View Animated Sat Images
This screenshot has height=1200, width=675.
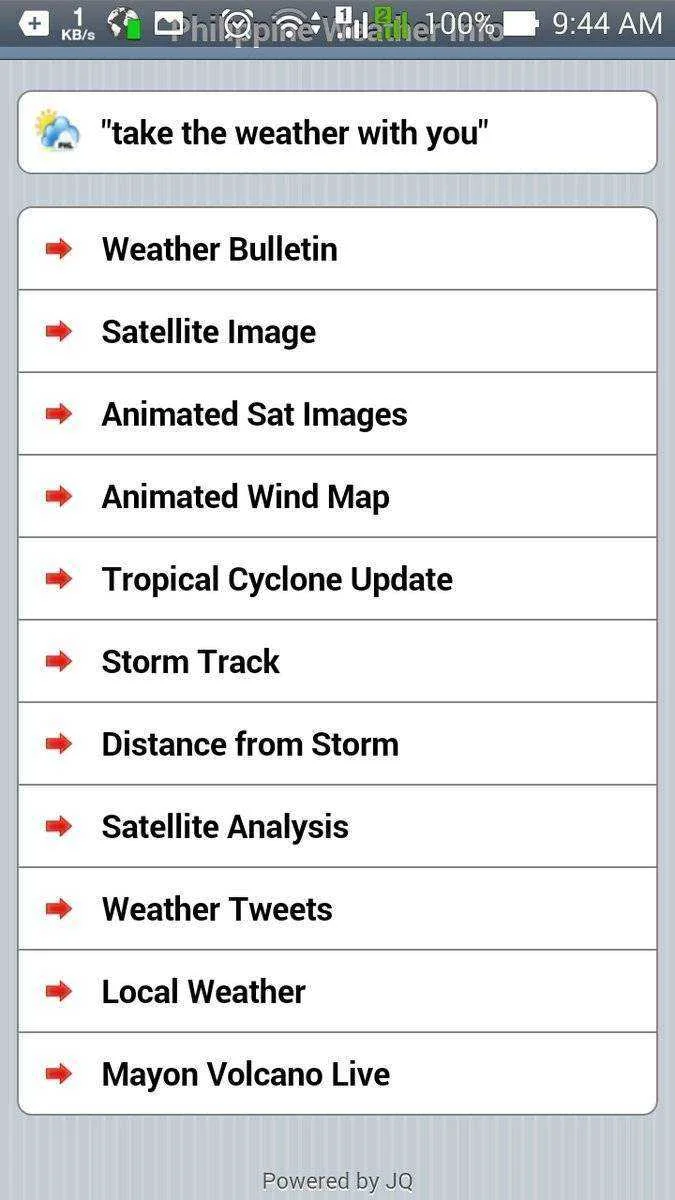coord(337,414)
